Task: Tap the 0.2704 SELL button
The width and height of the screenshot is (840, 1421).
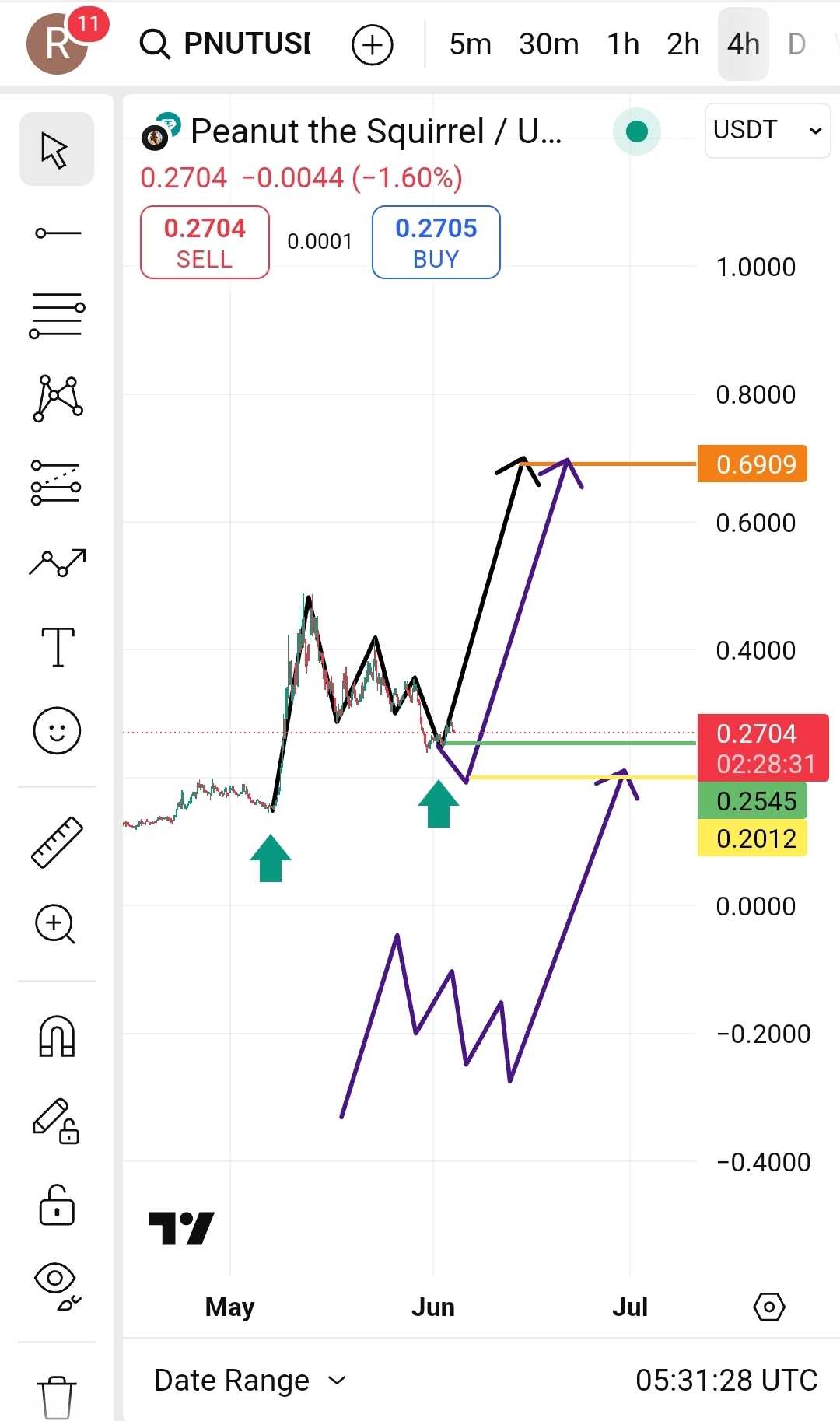Action: [205, 242]
